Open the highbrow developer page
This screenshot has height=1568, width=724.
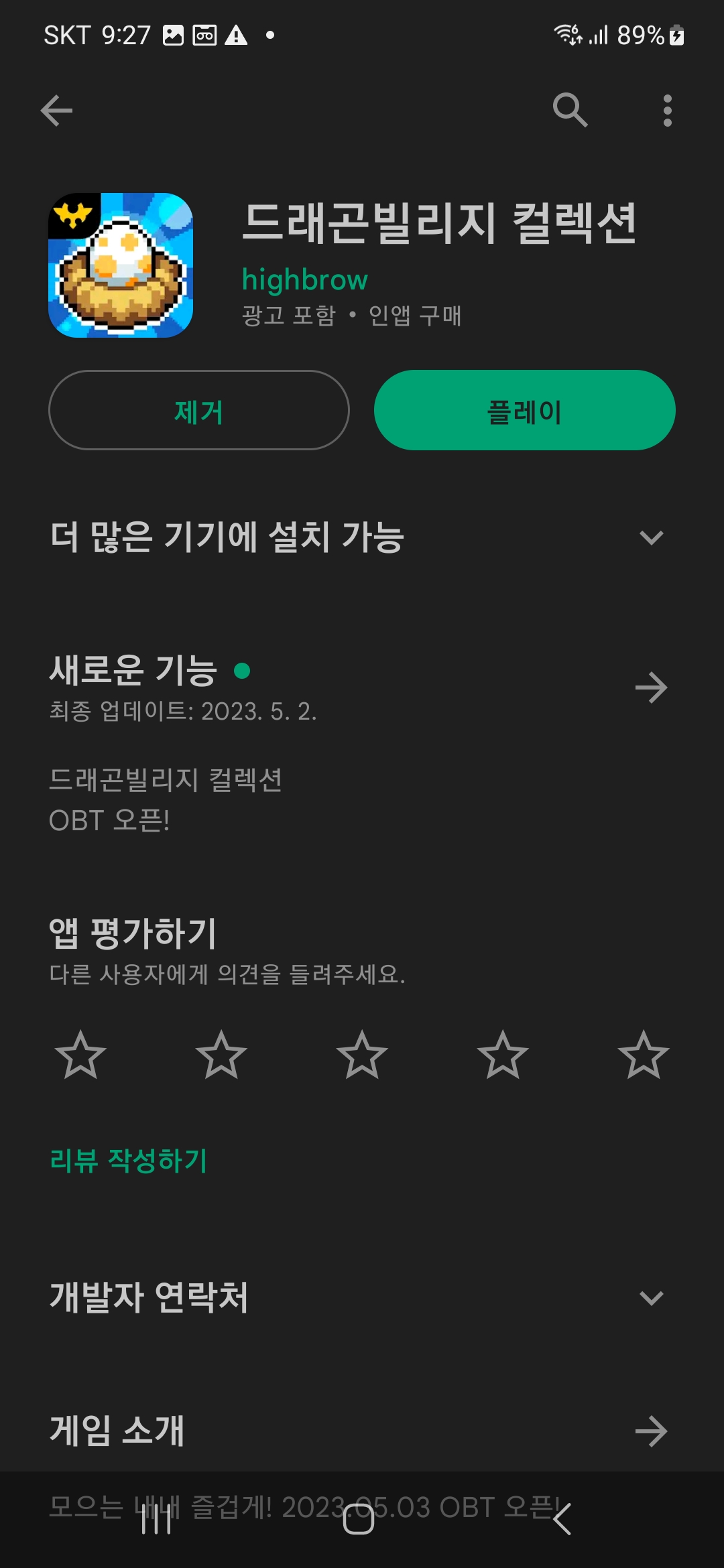[305, 279]
